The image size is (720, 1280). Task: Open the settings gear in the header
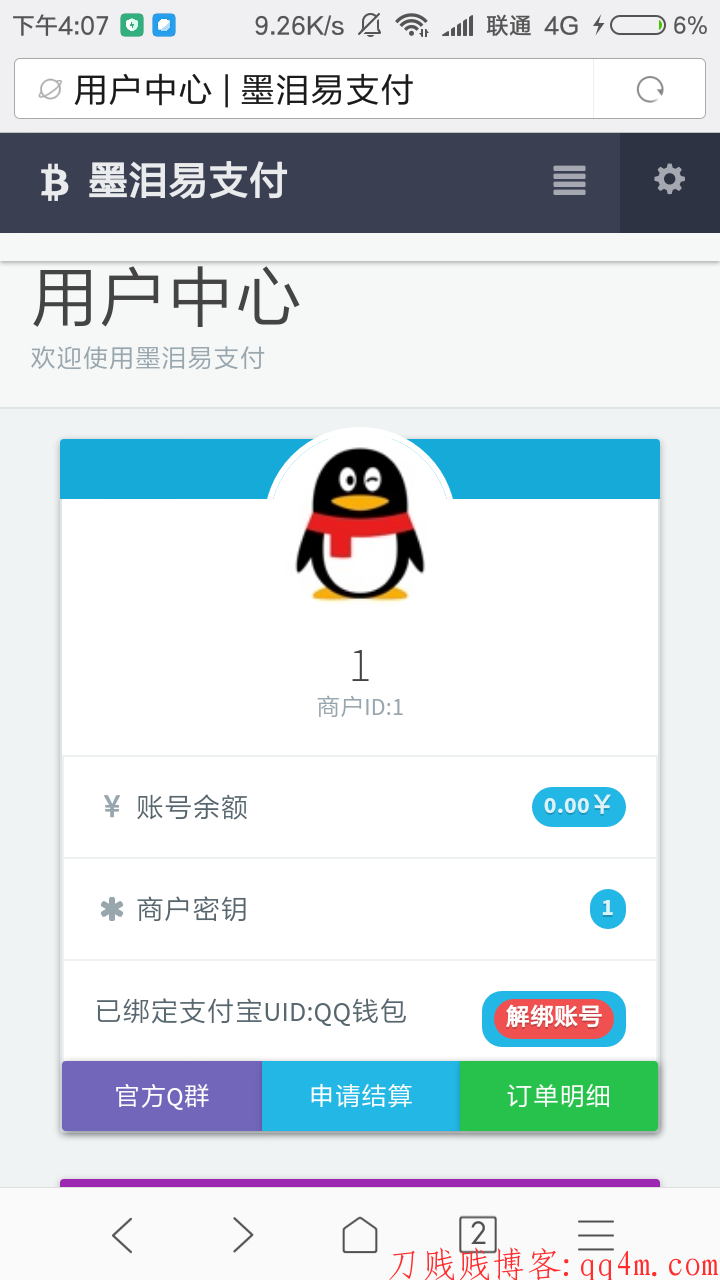click(669, 181)
